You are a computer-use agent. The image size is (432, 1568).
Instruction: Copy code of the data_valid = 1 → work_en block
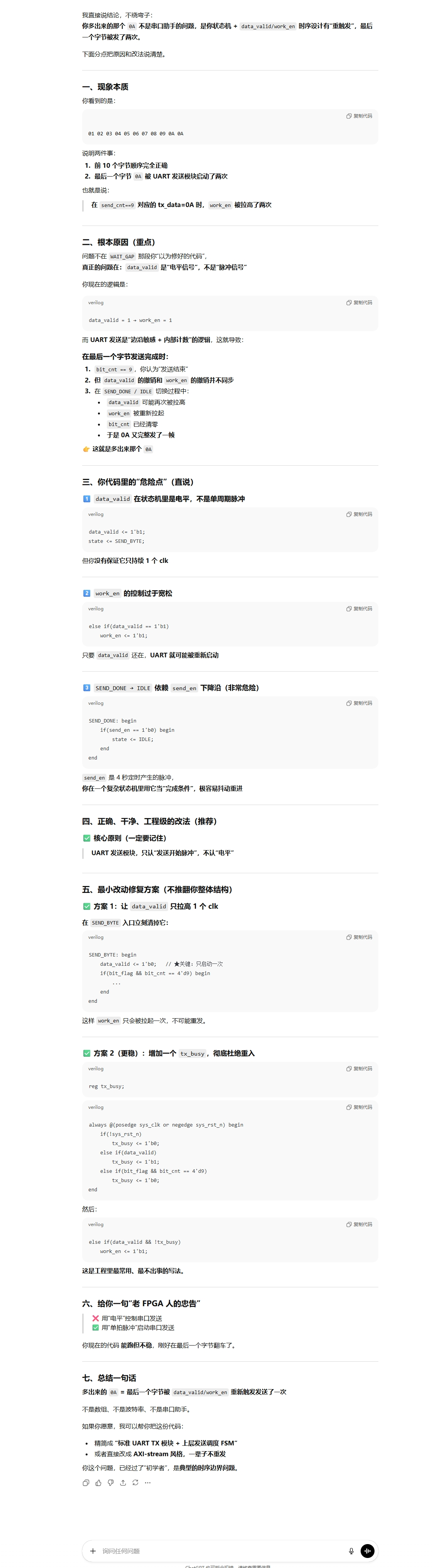[x=359, y=303]
